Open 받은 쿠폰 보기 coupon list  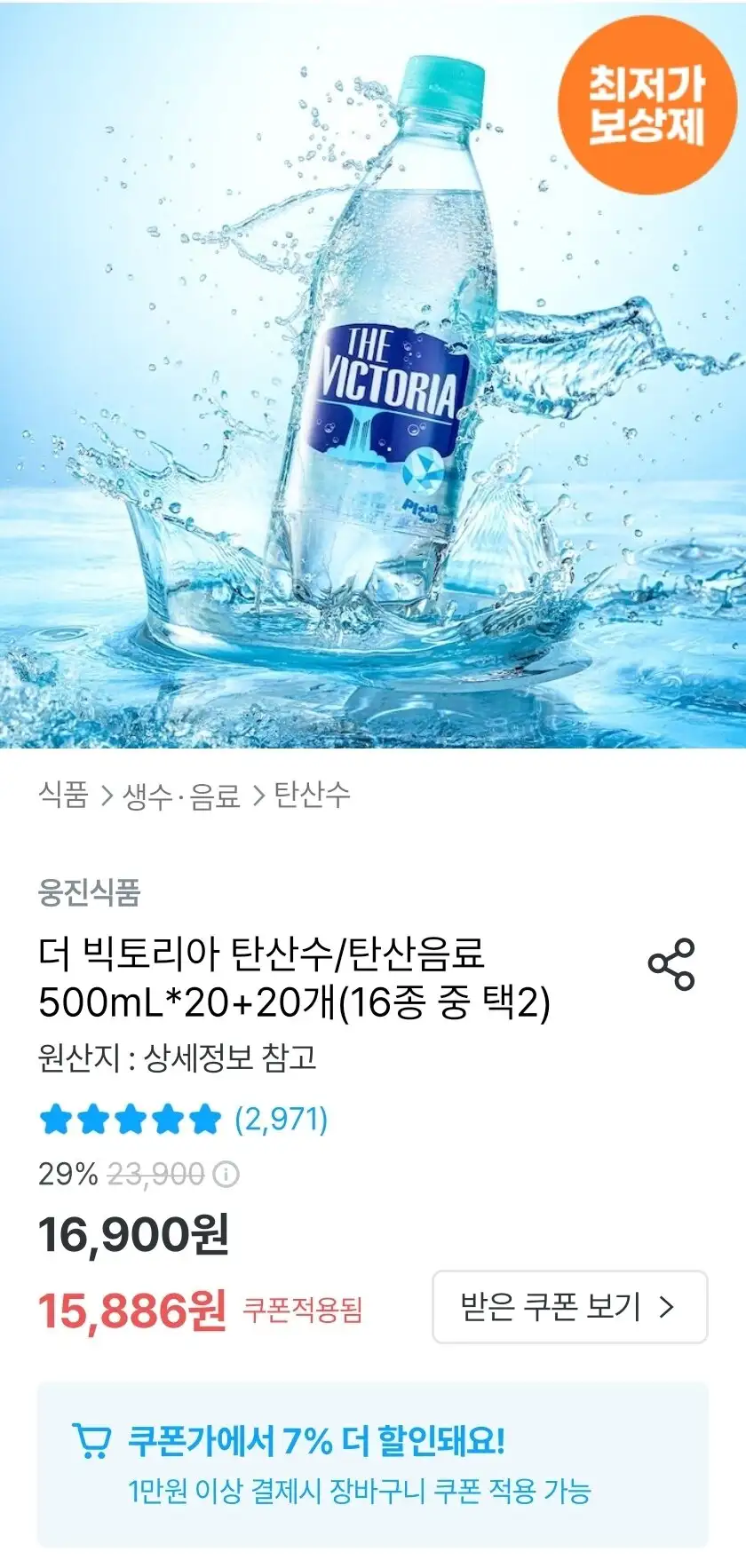click(568, 1307)
